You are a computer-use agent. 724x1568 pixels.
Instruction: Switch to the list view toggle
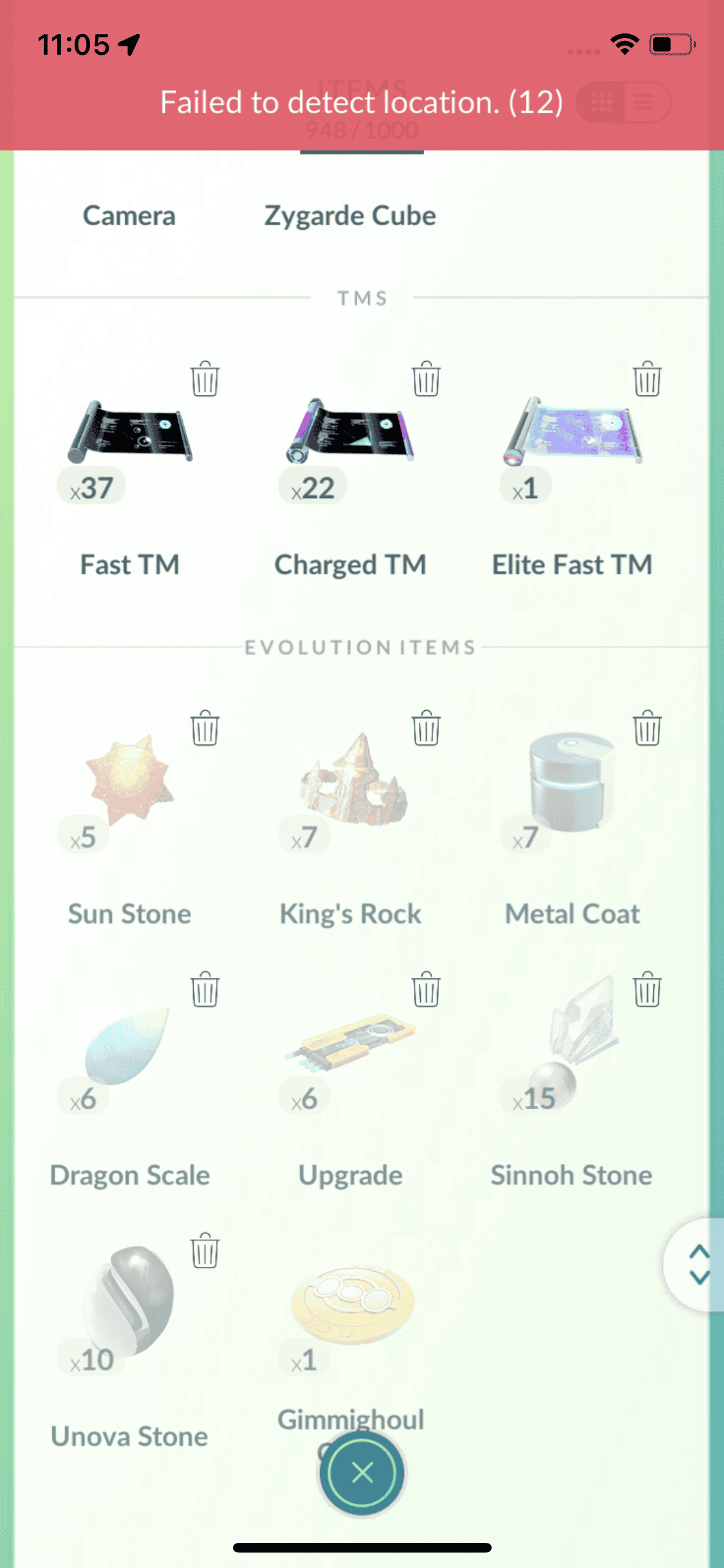coord(645,102)
